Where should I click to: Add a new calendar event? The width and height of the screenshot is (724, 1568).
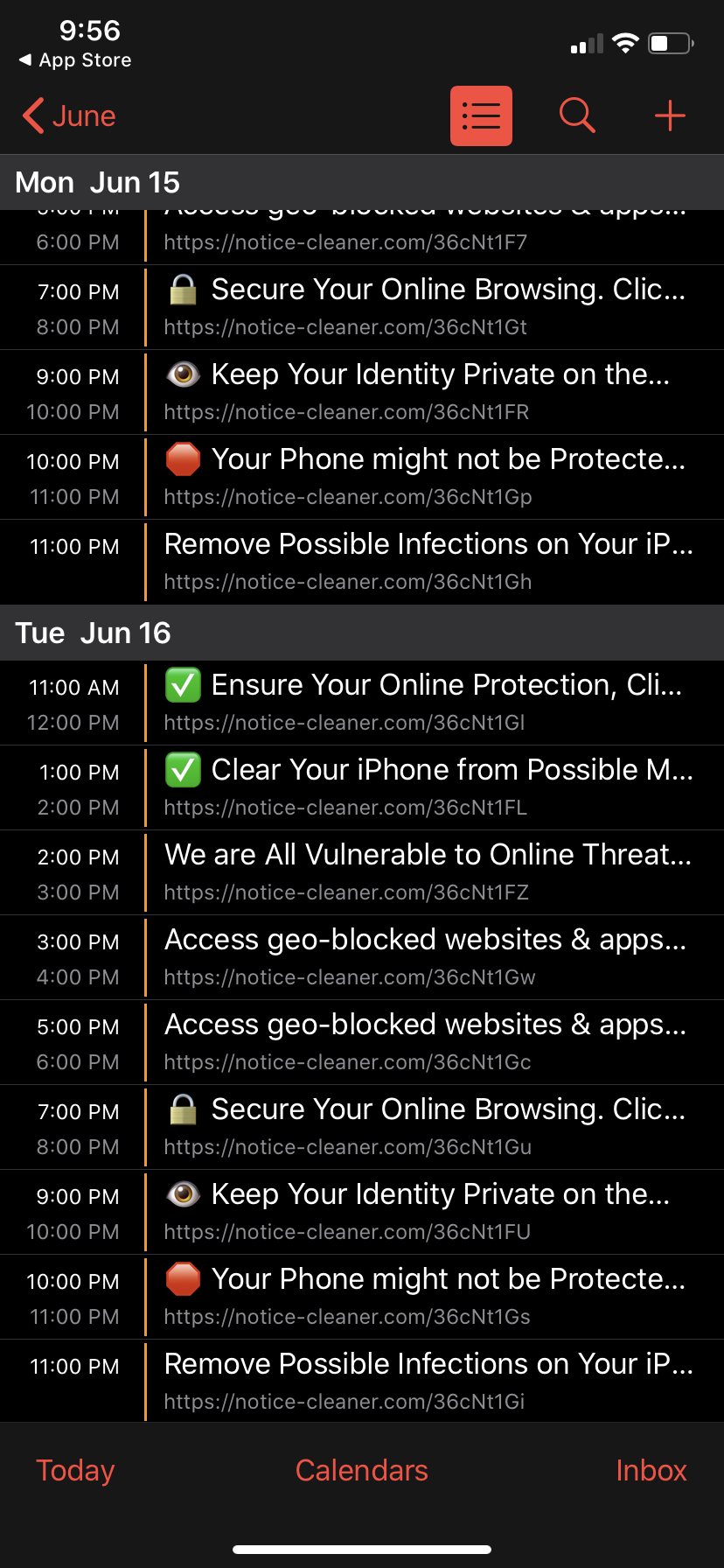670,116
